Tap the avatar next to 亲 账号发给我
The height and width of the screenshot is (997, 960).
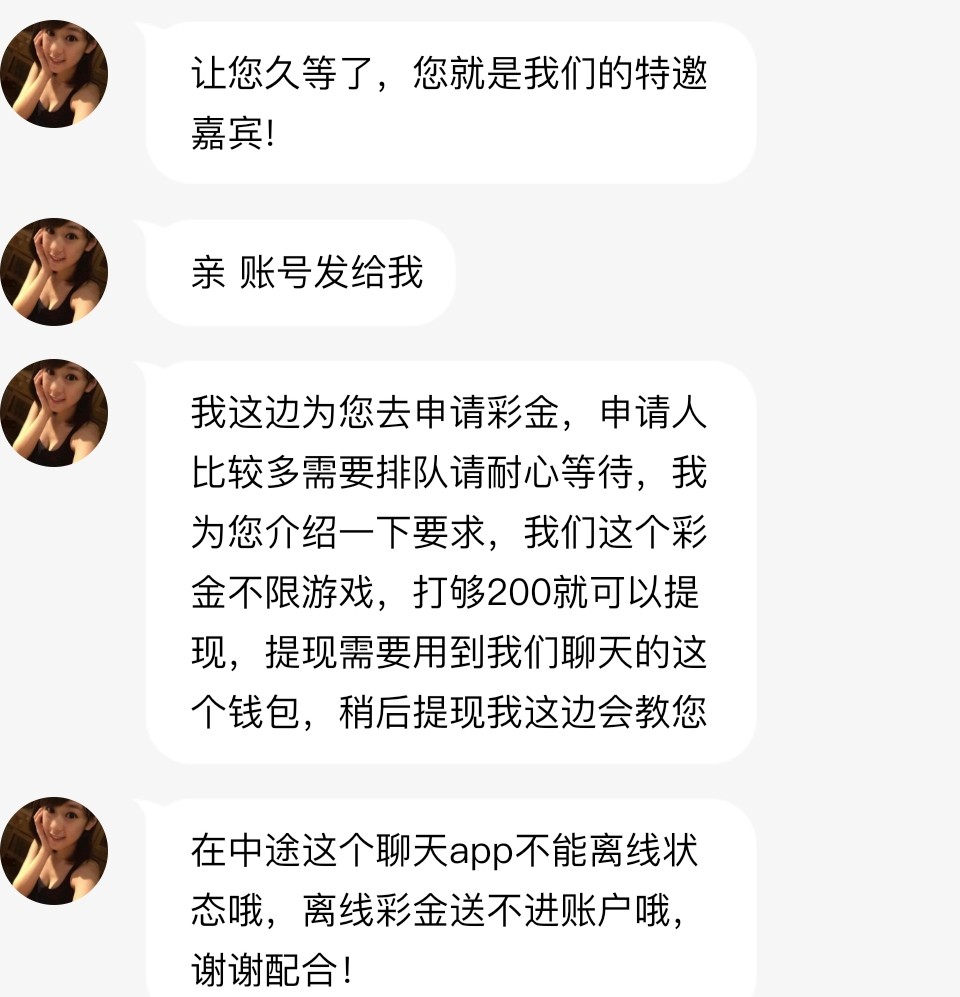tap(54, 272)
